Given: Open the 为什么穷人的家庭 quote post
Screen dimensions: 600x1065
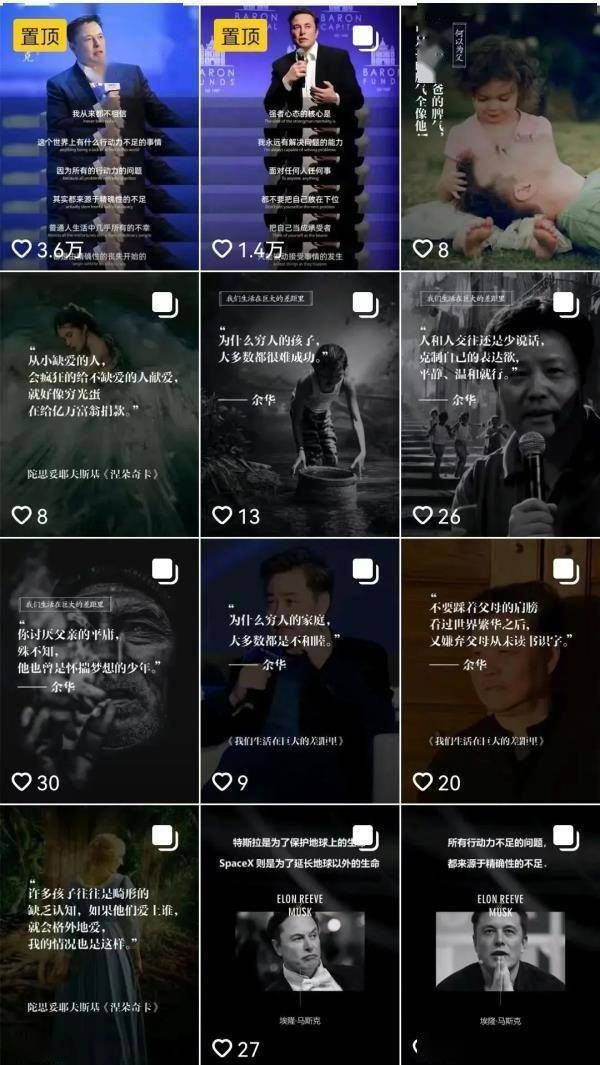Looking at the screenshot, I should point(299,670).
